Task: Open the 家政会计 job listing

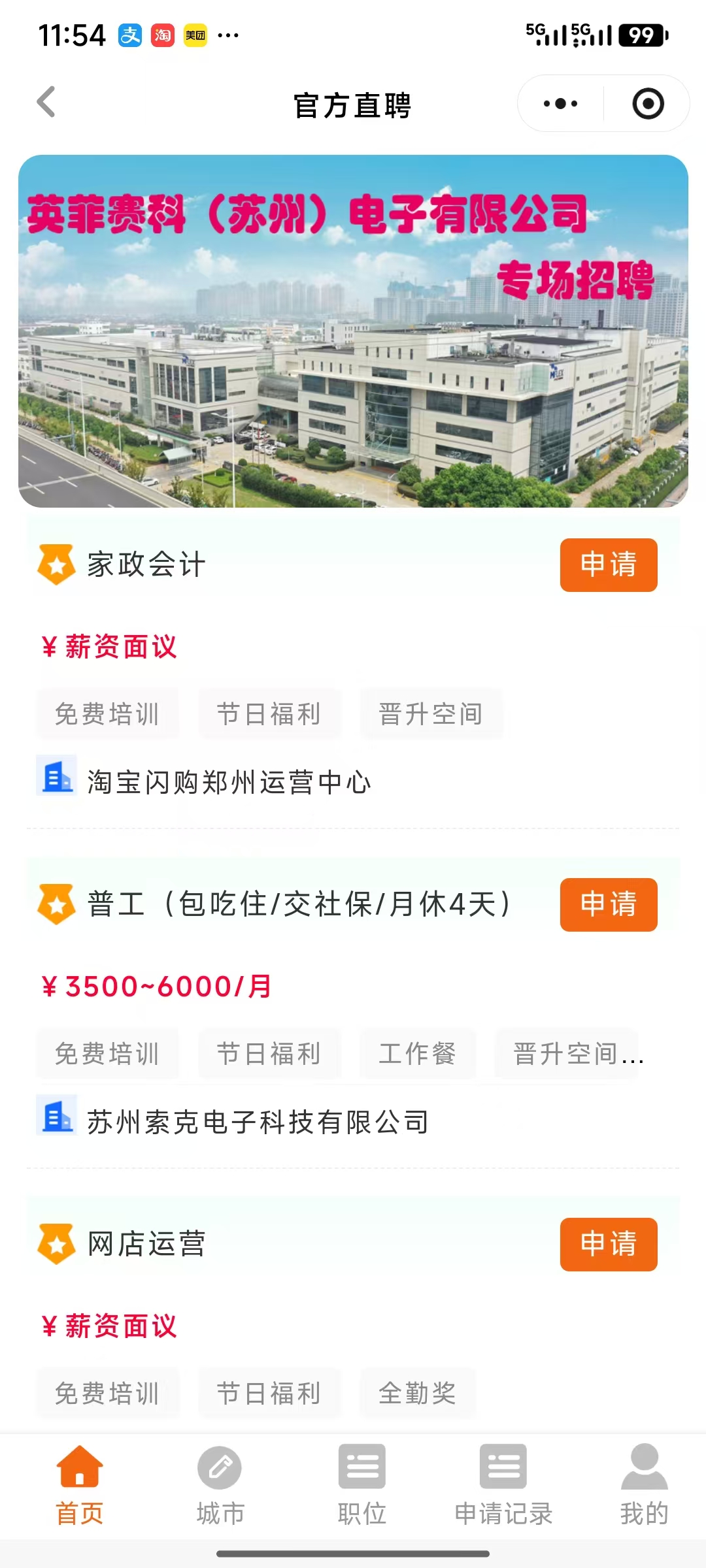Action: pos(146,565)
